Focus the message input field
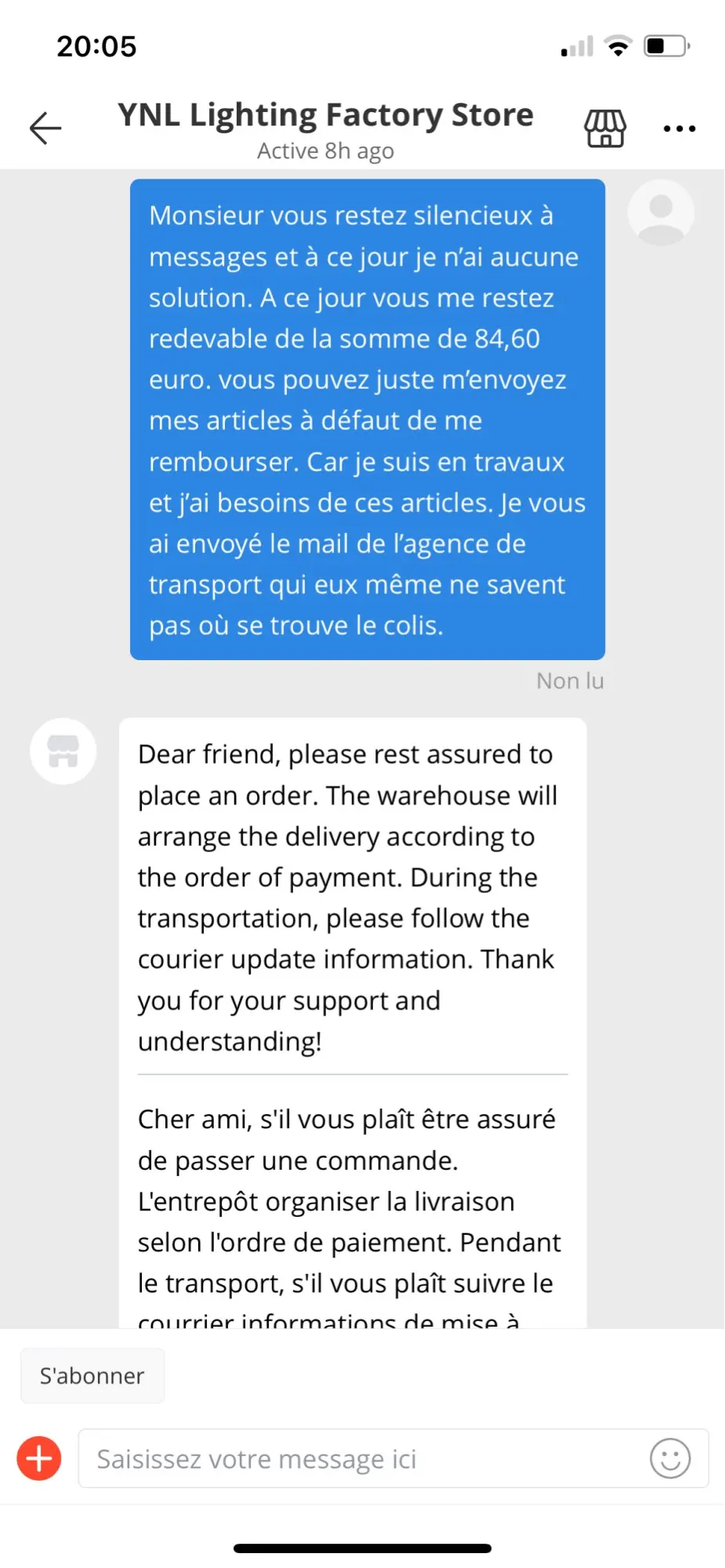The height and width of the screenshot is (1568, 725). coord(361,1458)
